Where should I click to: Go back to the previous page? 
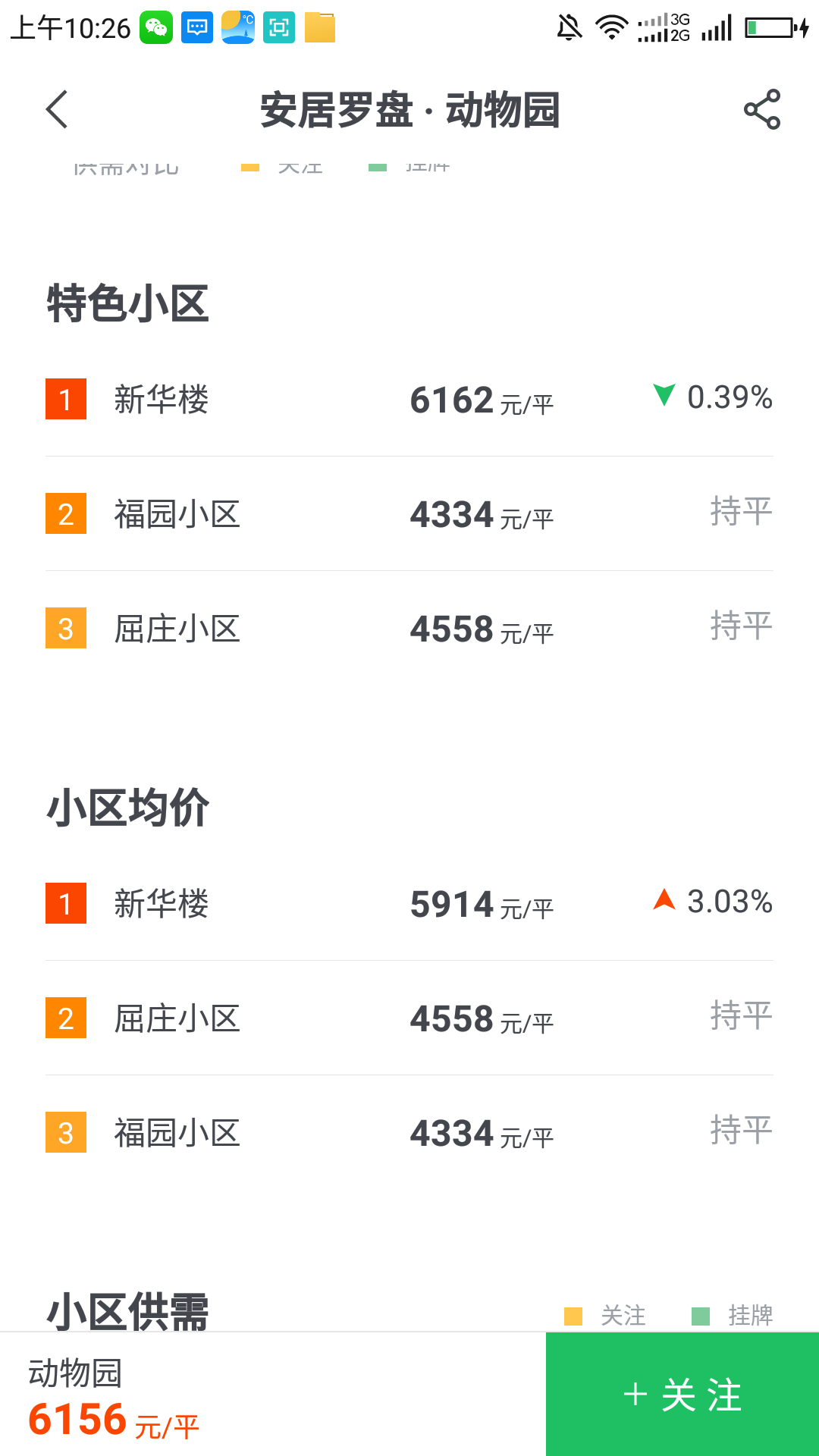point(58,109)
